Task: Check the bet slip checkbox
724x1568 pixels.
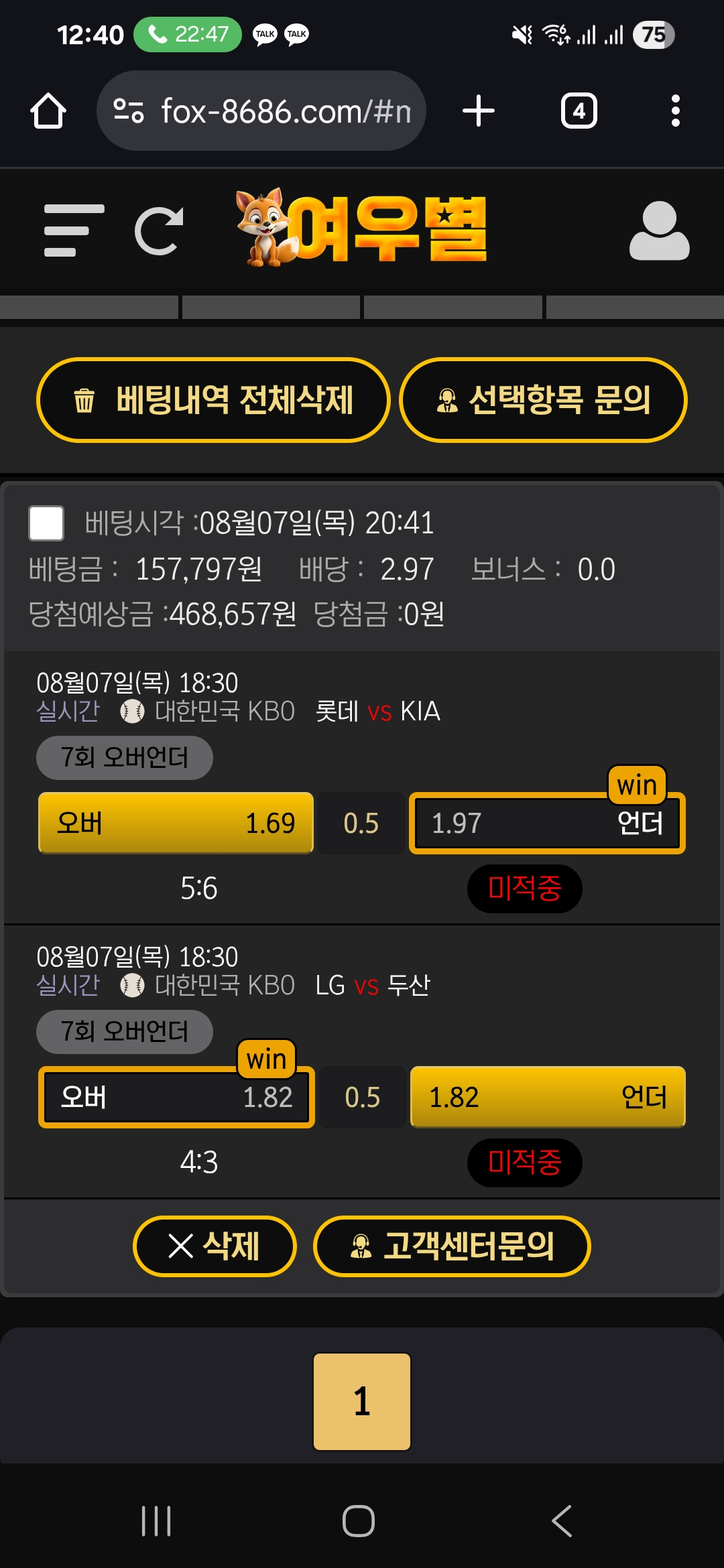Action: pos(46,523)
